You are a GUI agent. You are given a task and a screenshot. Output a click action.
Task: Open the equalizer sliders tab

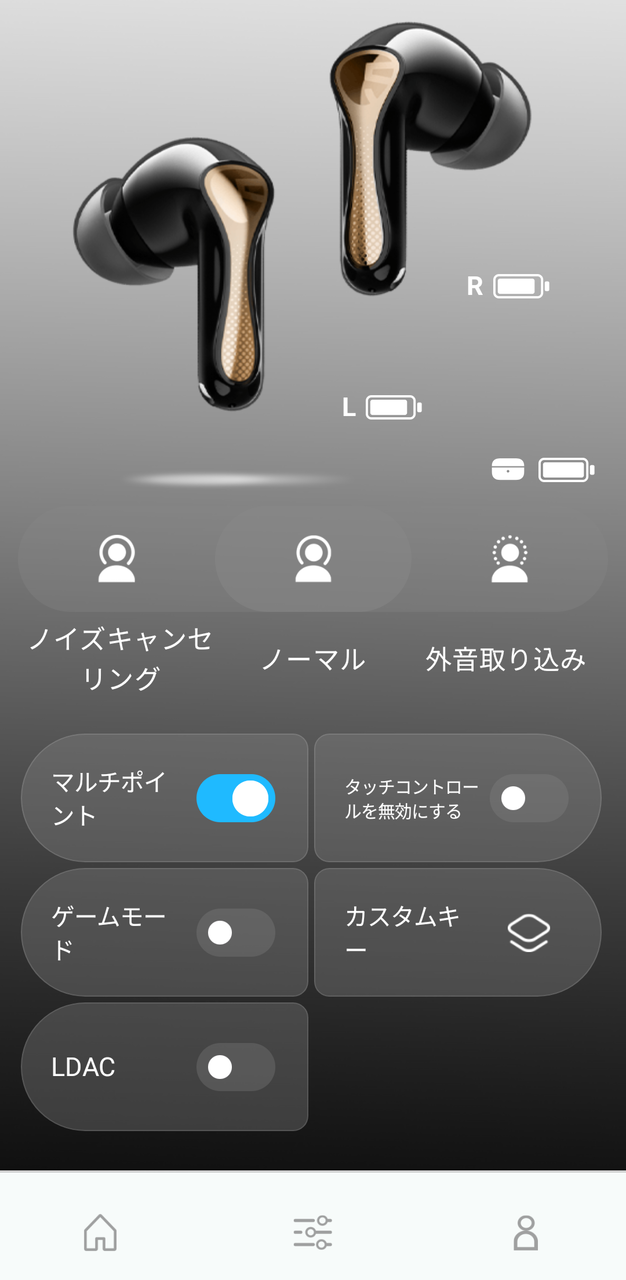pos(313,1232)
